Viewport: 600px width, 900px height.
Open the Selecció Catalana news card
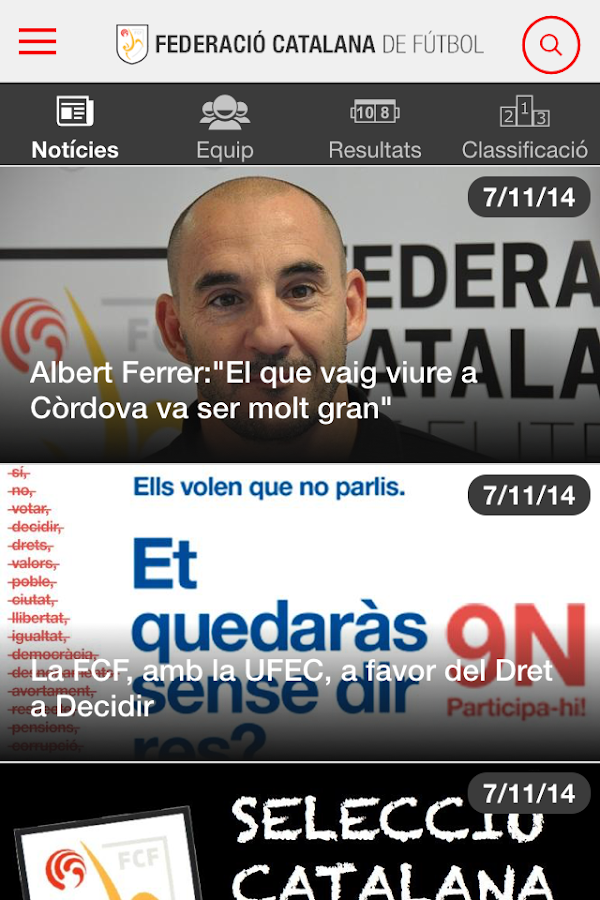click(300, 835)
